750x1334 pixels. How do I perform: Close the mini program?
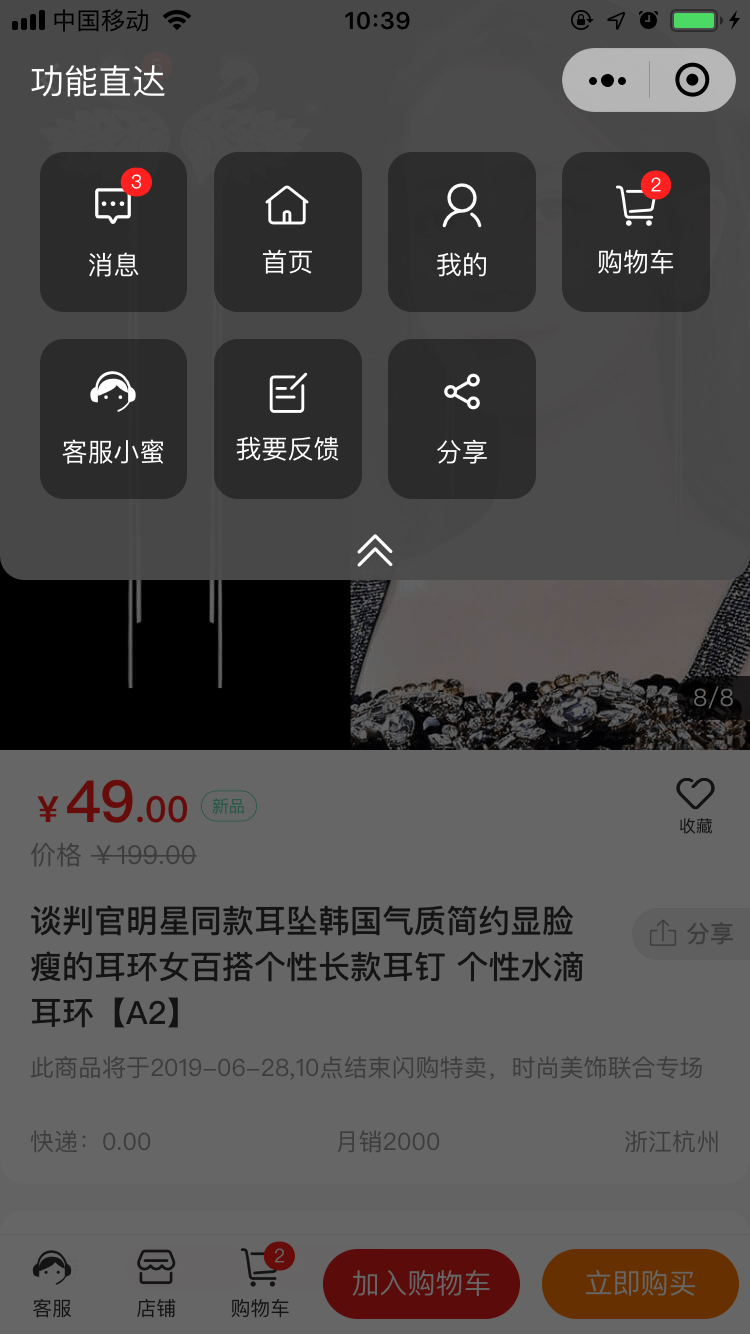click(x=692, y=80)
